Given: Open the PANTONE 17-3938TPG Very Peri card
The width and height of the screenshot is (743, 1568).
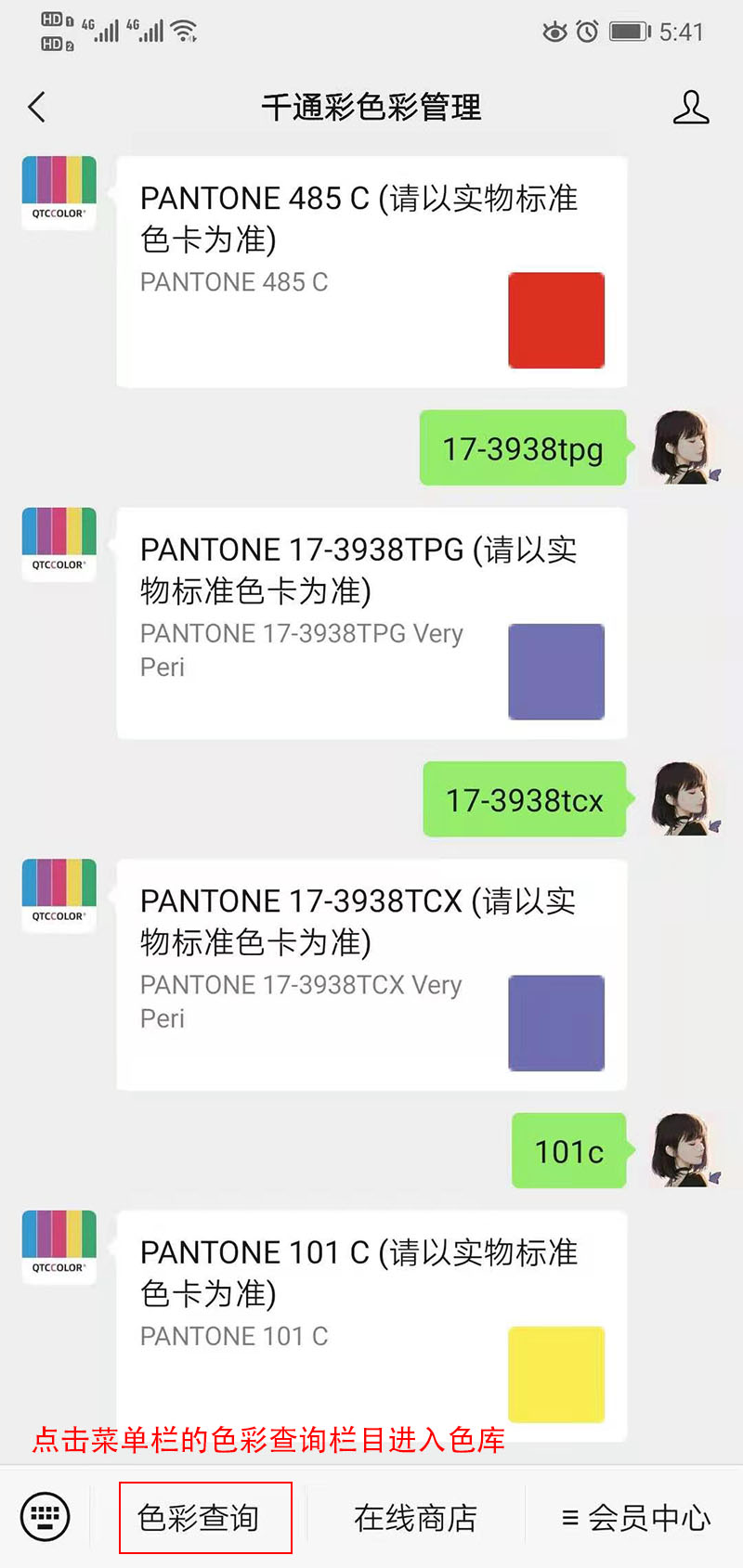Looking at the screenshot, I should (x=371, y=623).
